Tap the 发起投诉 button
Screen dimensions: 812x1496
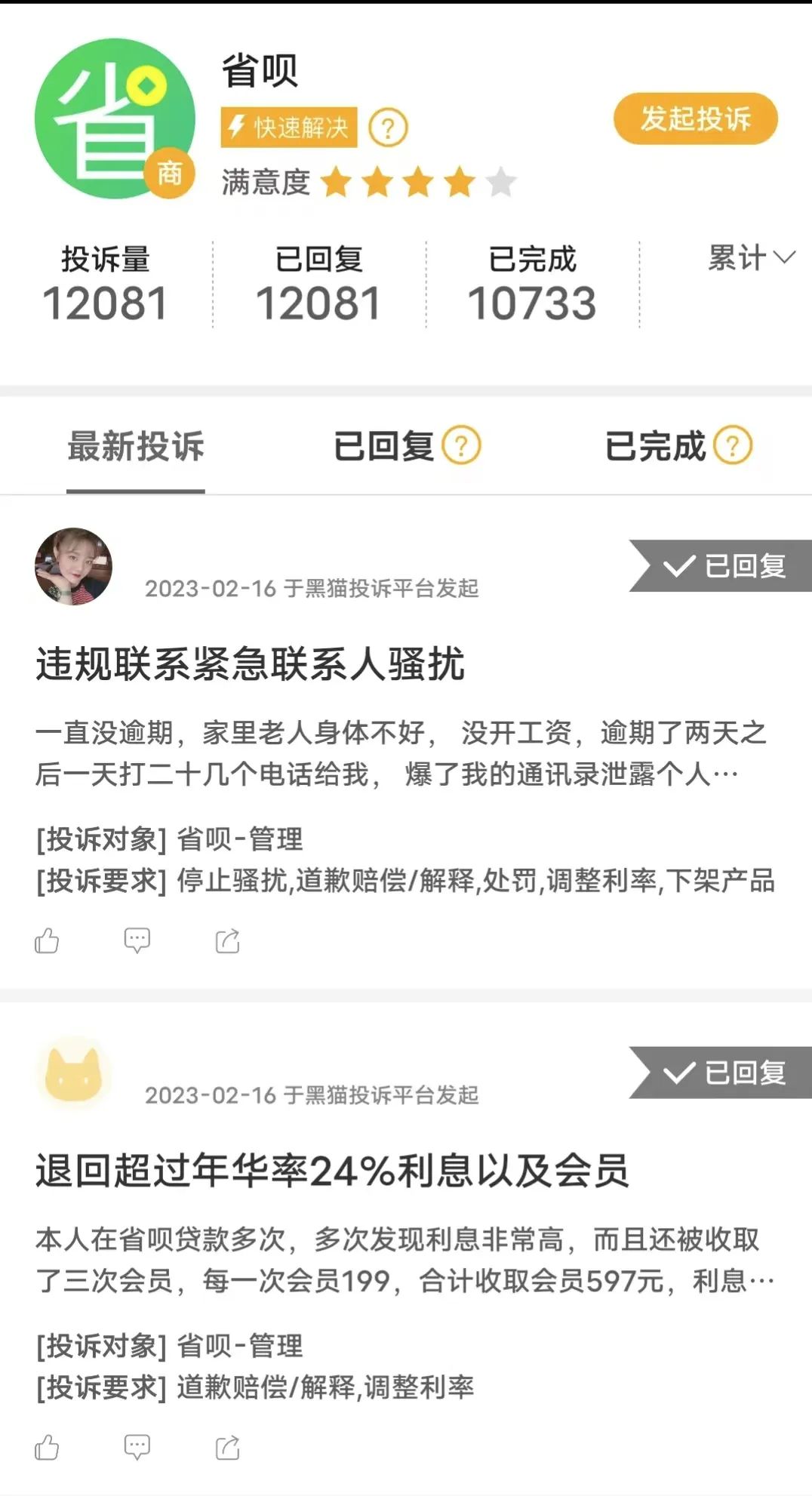coord(695,119)
